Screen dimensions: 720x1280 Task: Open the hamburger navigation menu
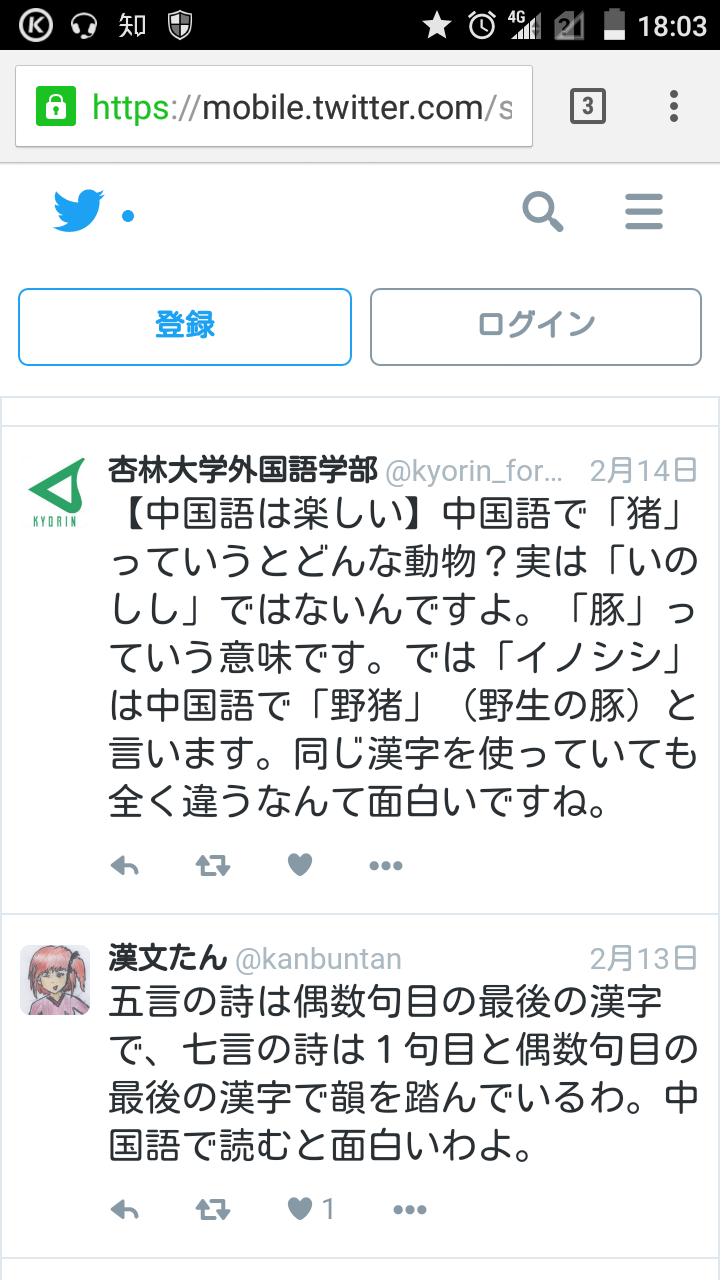pyautogui.click(x=644, y=212)
